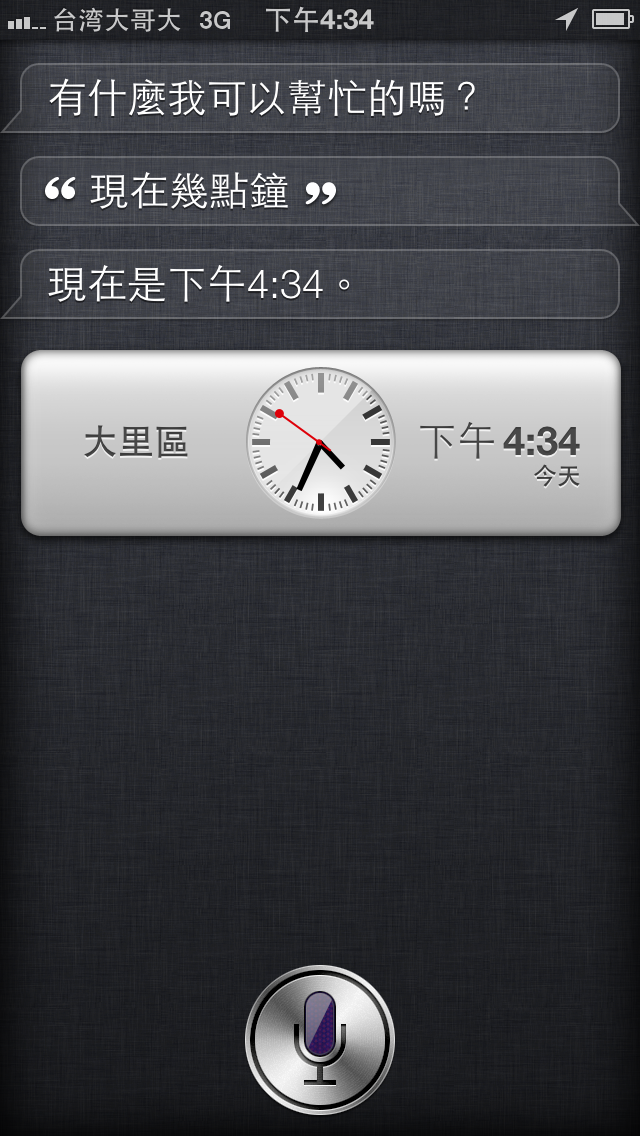Tap the Siri microphone button
This screenshot has height=1136, width=640.
point(320,1040)
